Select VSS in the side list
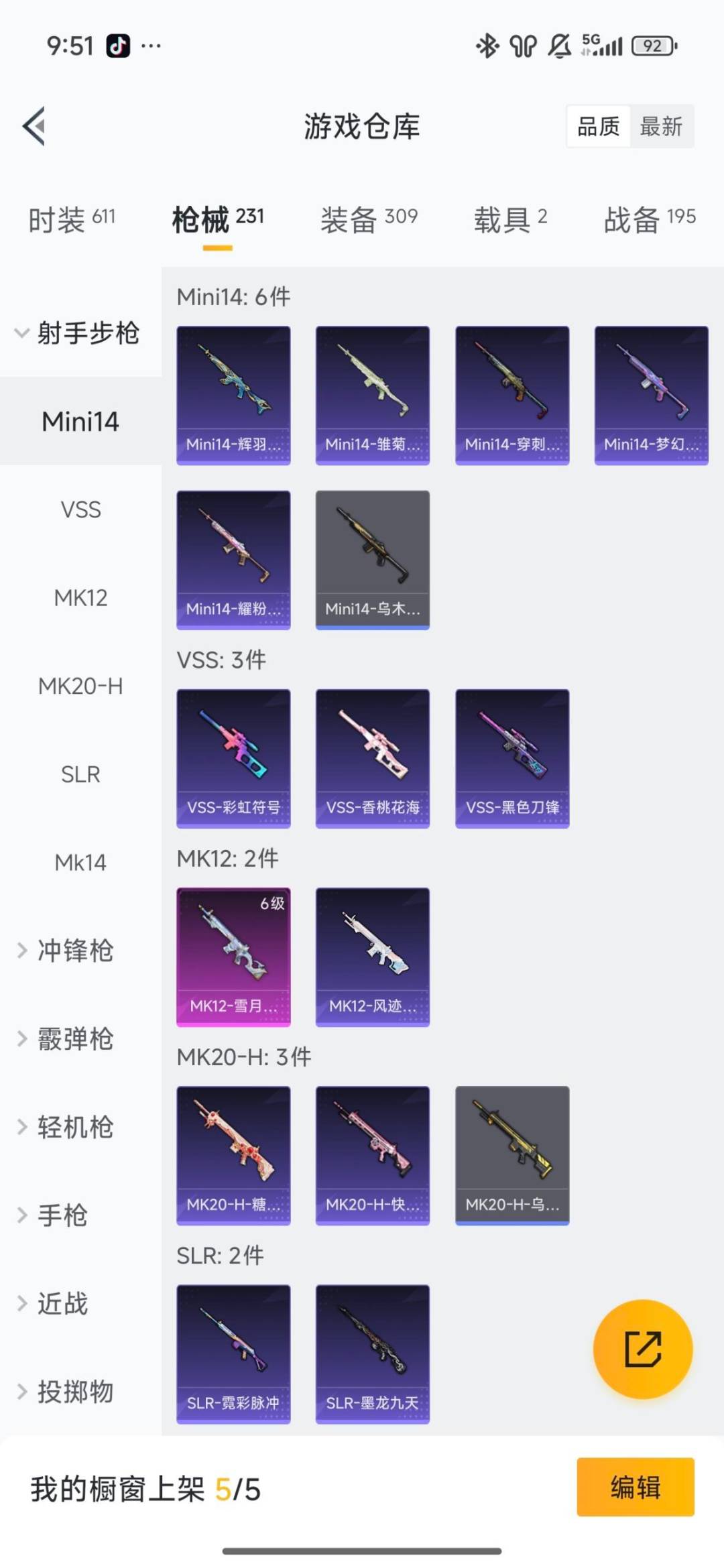 80,509
